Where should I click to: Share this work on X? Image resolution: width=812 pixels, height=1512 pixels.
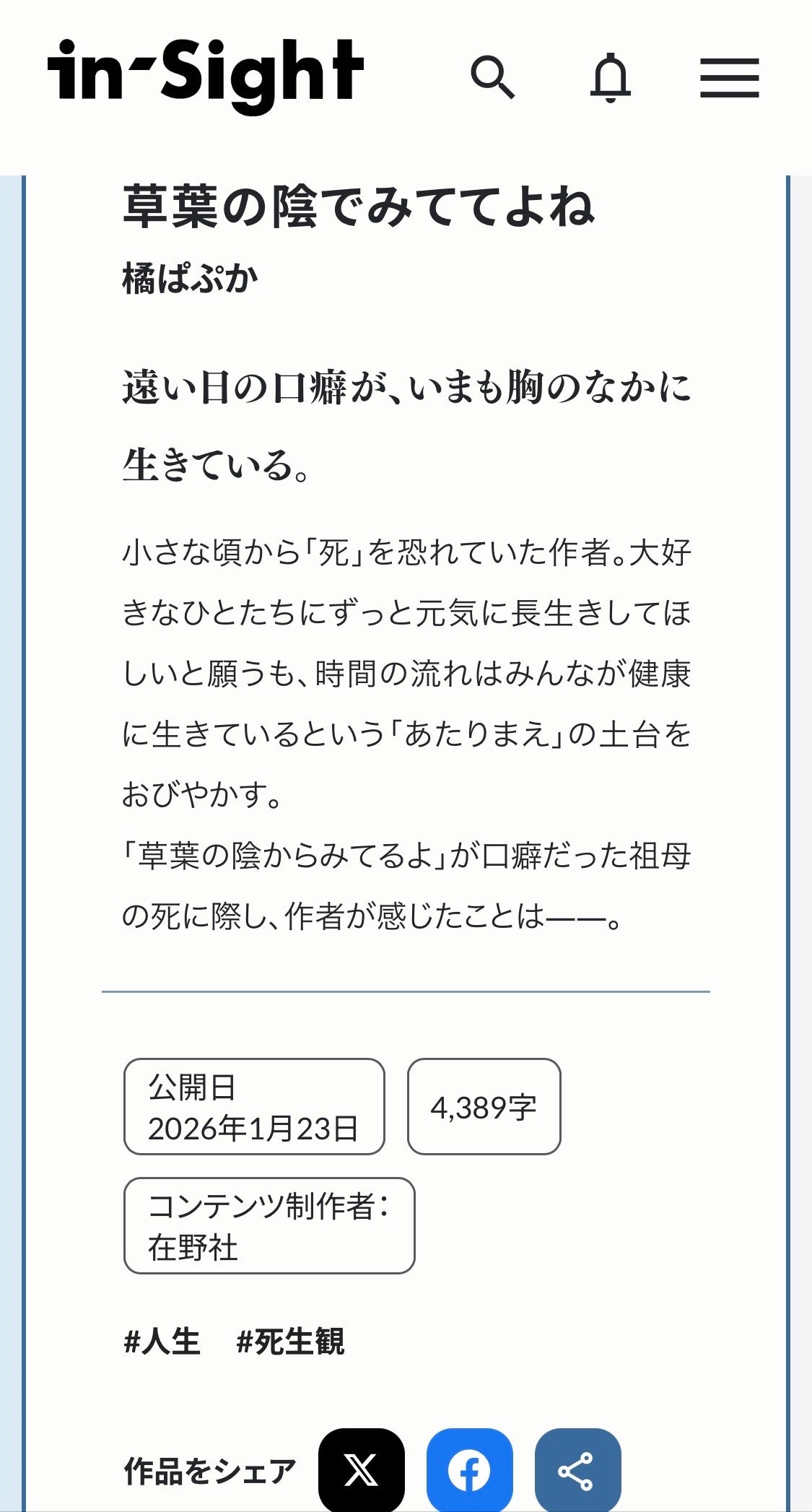(x=361, y=1470)
